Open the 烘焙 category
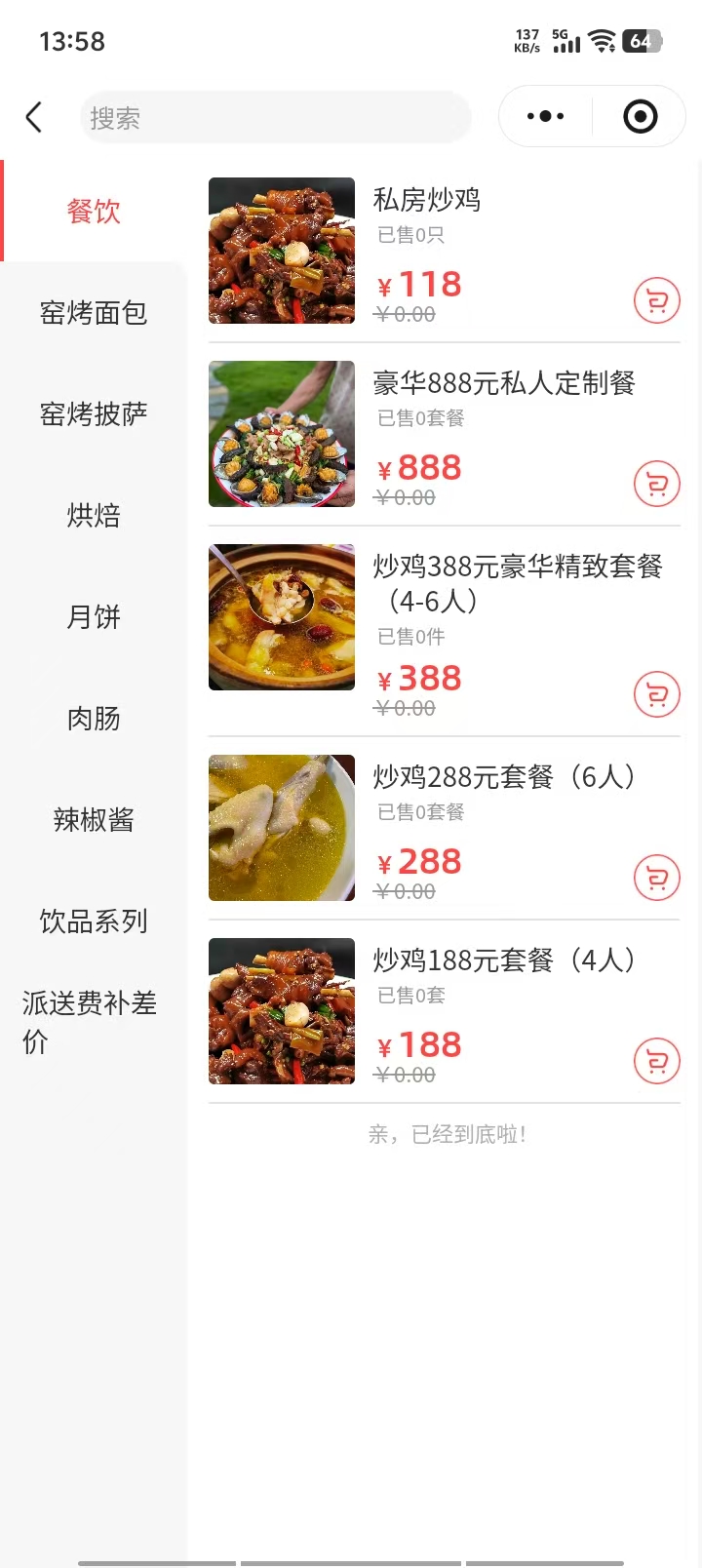The height and width of the screenshot is (1568, 702). pos(94,516)
